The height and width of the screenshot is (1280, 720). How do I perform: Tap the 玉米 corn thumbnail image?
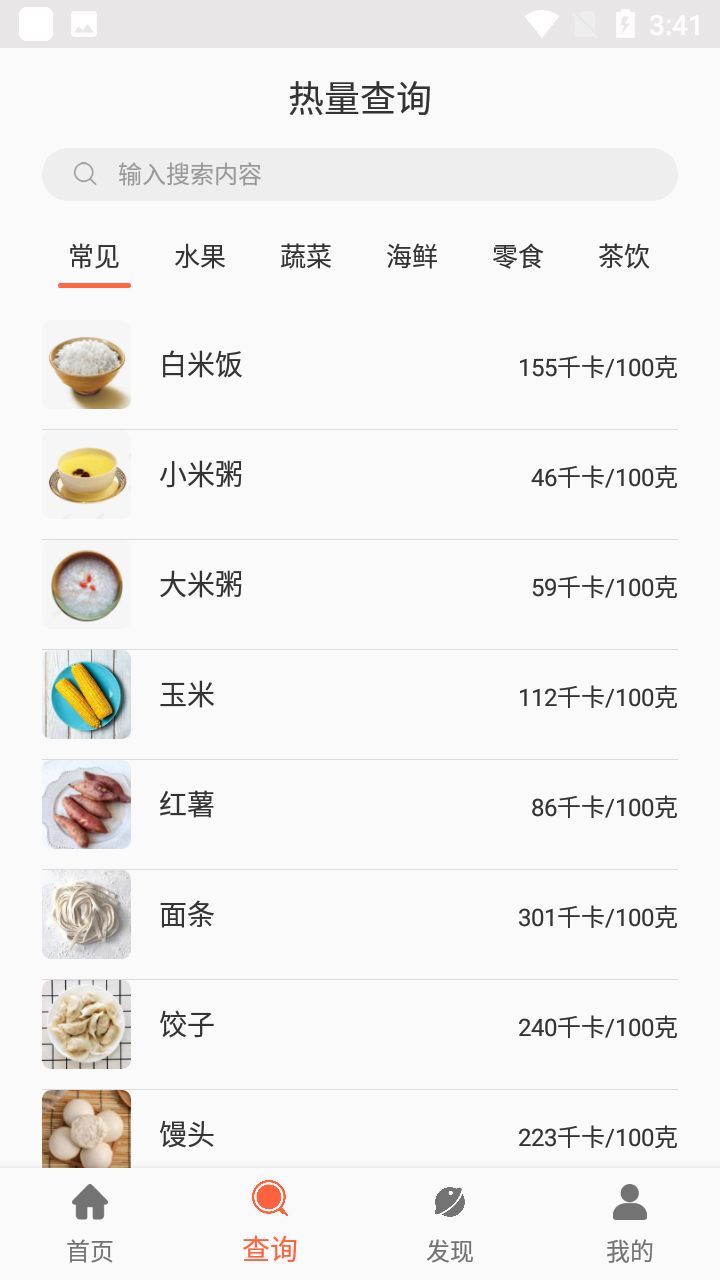86,694
